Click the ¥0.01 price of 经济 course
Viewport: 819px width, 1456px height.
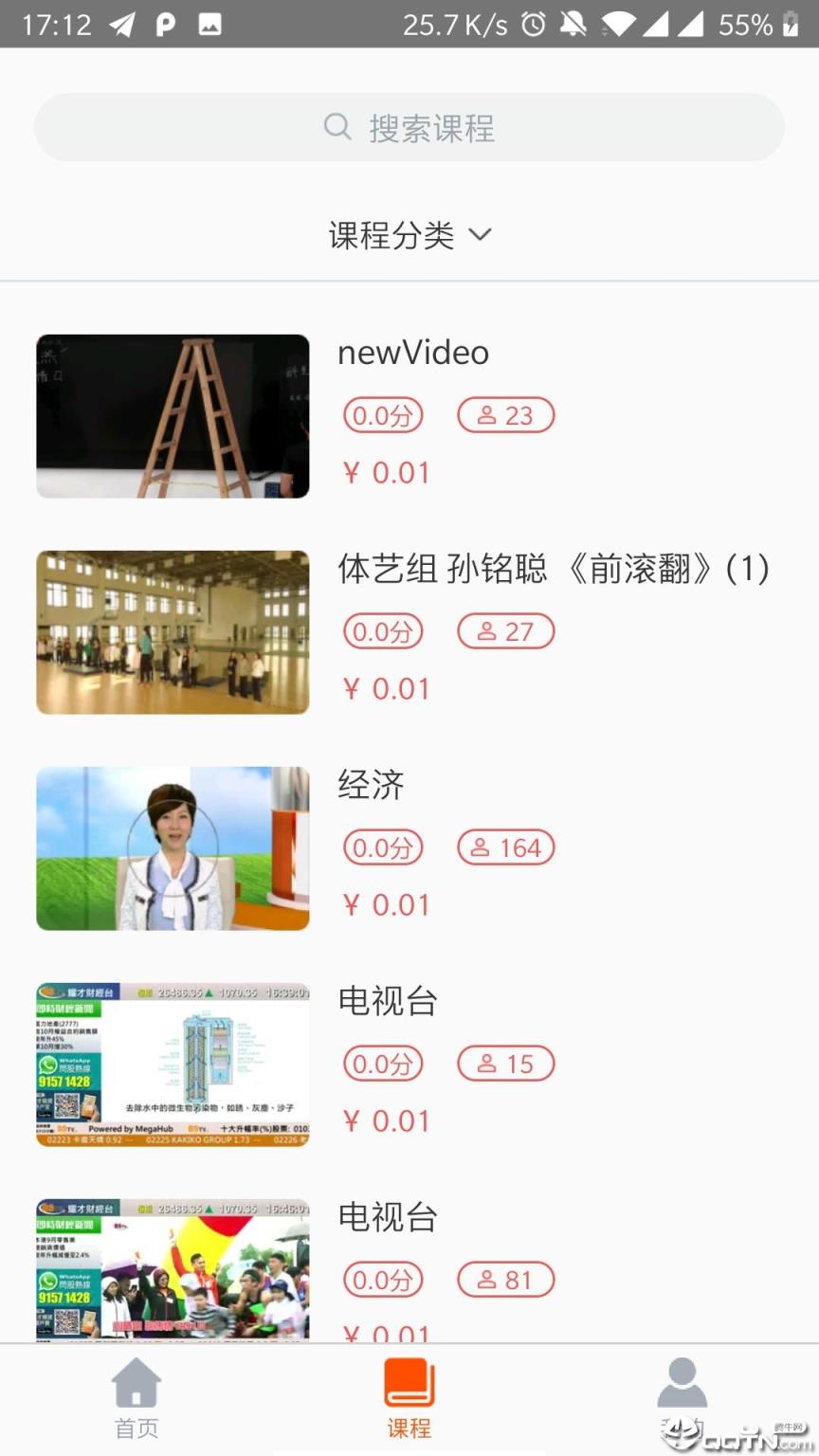386,903
